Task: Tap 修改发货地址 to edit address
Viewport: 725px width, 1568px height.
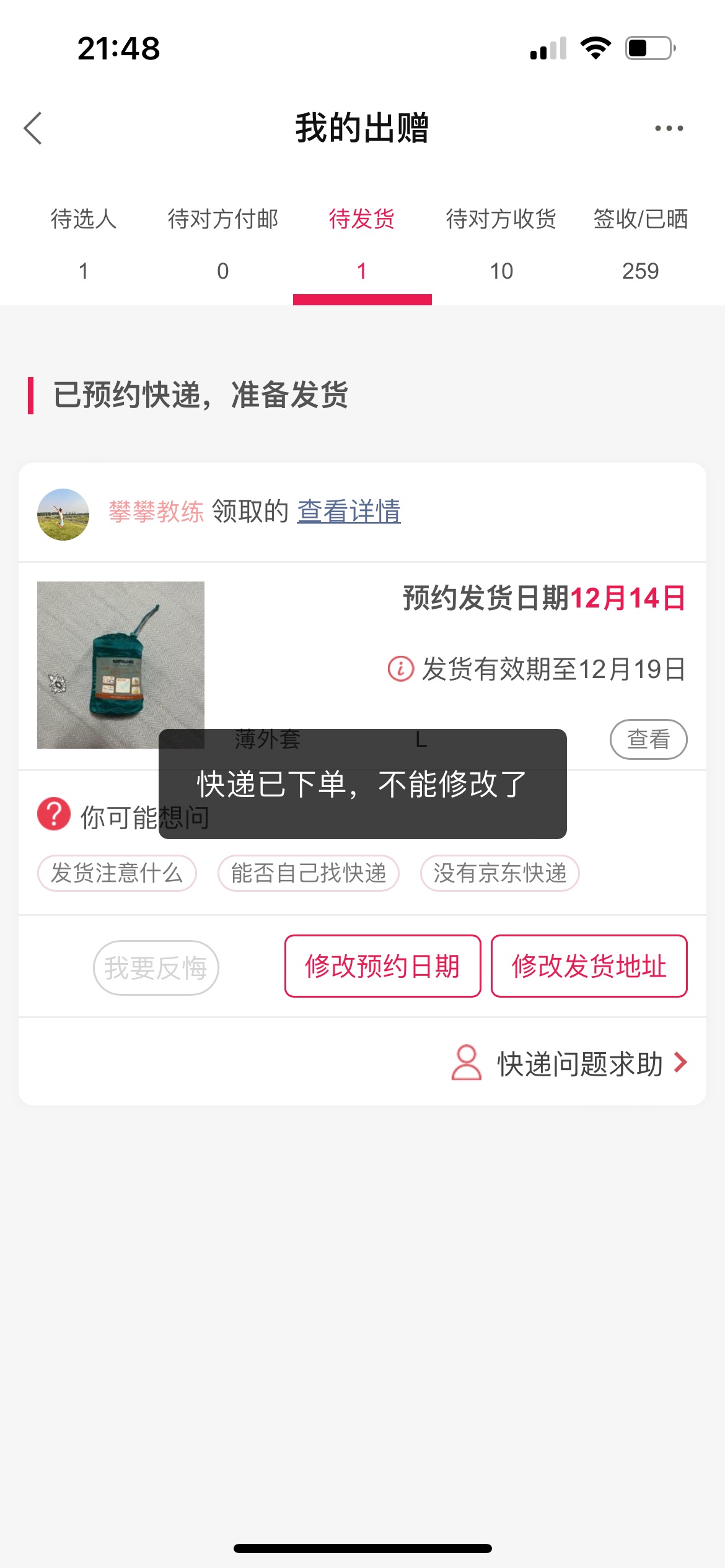Action: click(x=589, y=966)
